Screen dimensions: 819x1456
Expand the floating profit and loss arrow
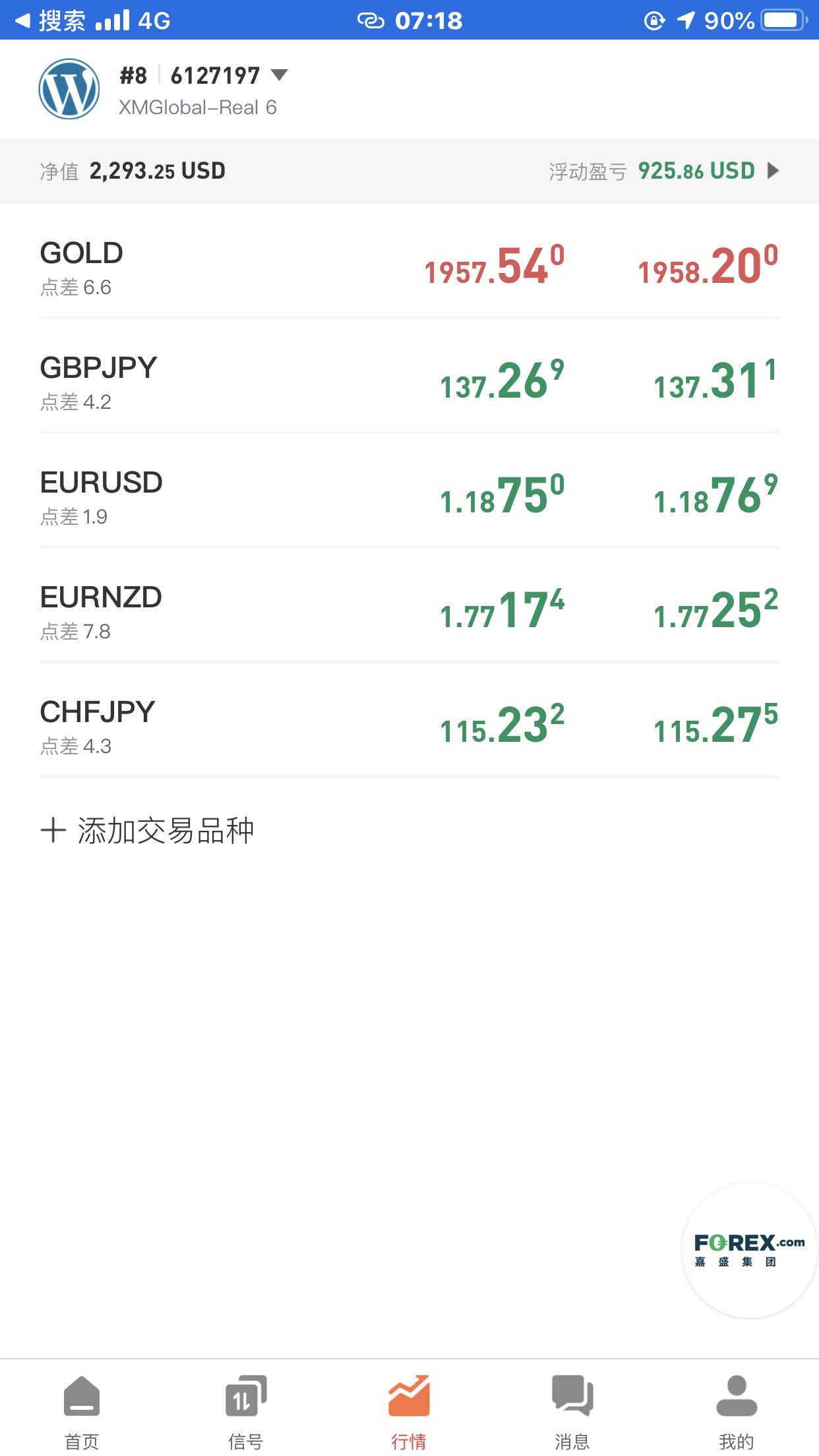point(773,171)
